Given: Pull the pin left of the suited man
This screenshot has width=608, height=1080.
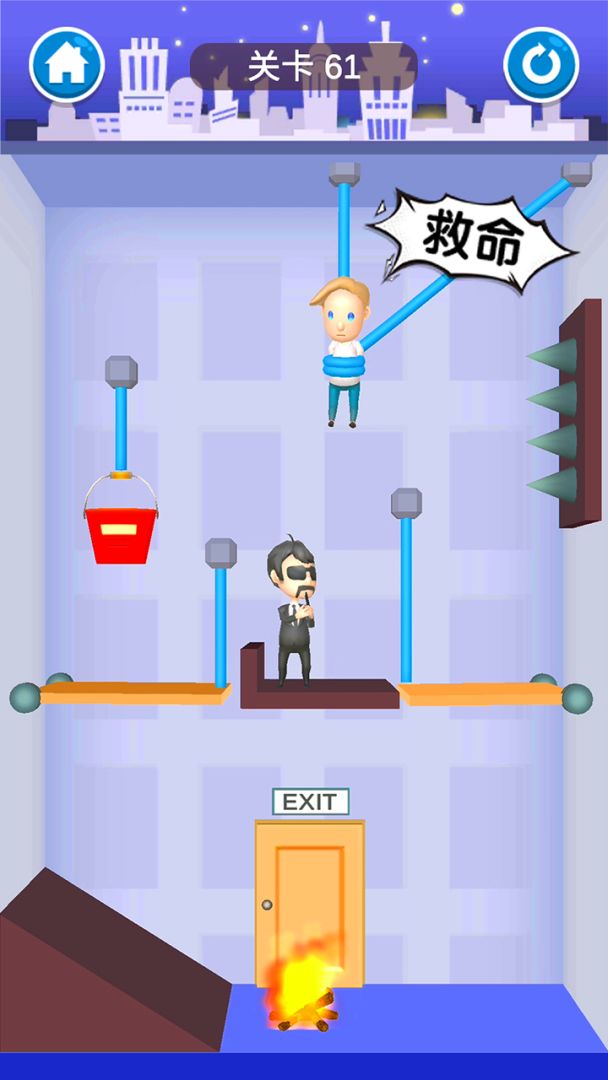Looking at the screenshot, I should (220, 555).
